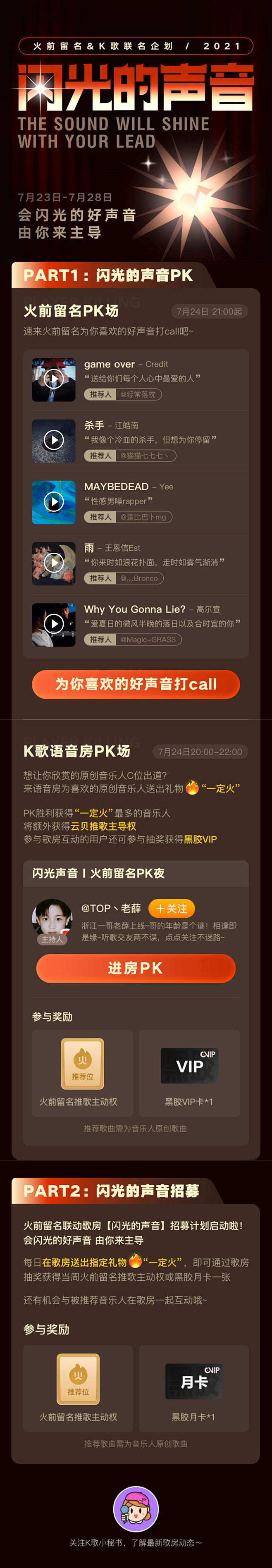Tap 为你喜欢的好声音打call button
Screen dimensions: 272x1568
(x=136, y=684)
